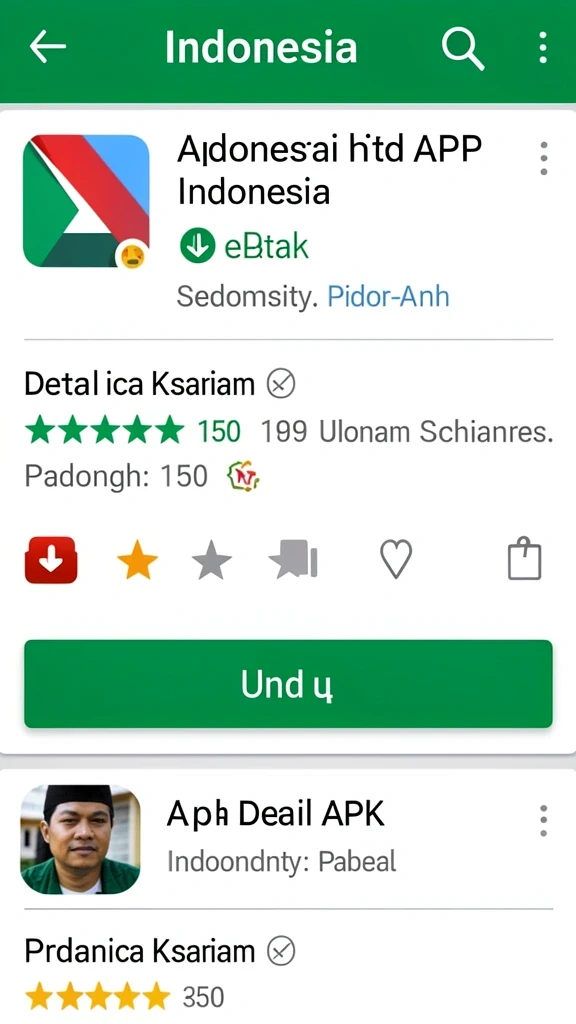
Task: Tap the heart icon to favorite
Action: (396, 560)
